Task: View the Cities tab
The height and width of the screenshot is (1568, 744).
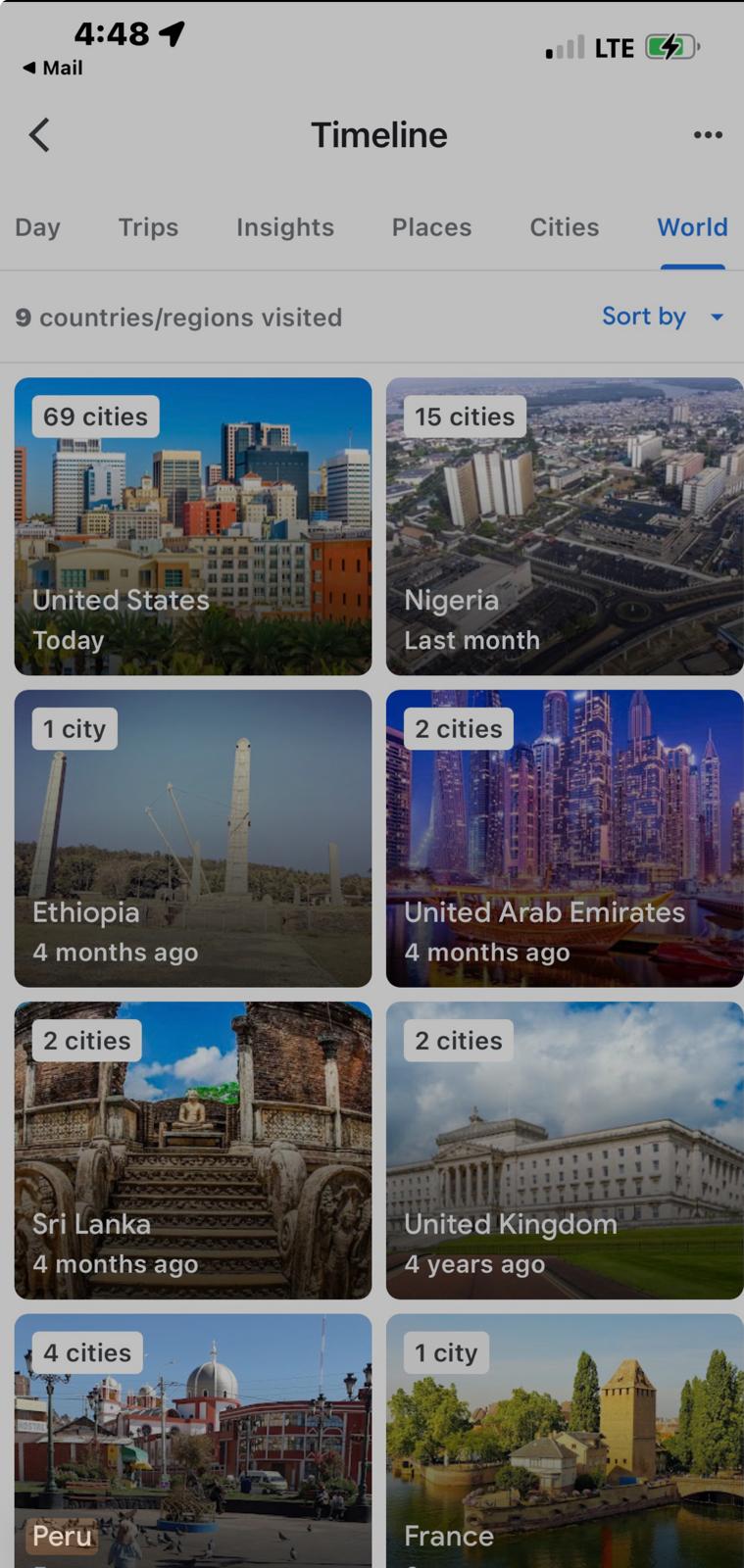Action: point(564,227)
